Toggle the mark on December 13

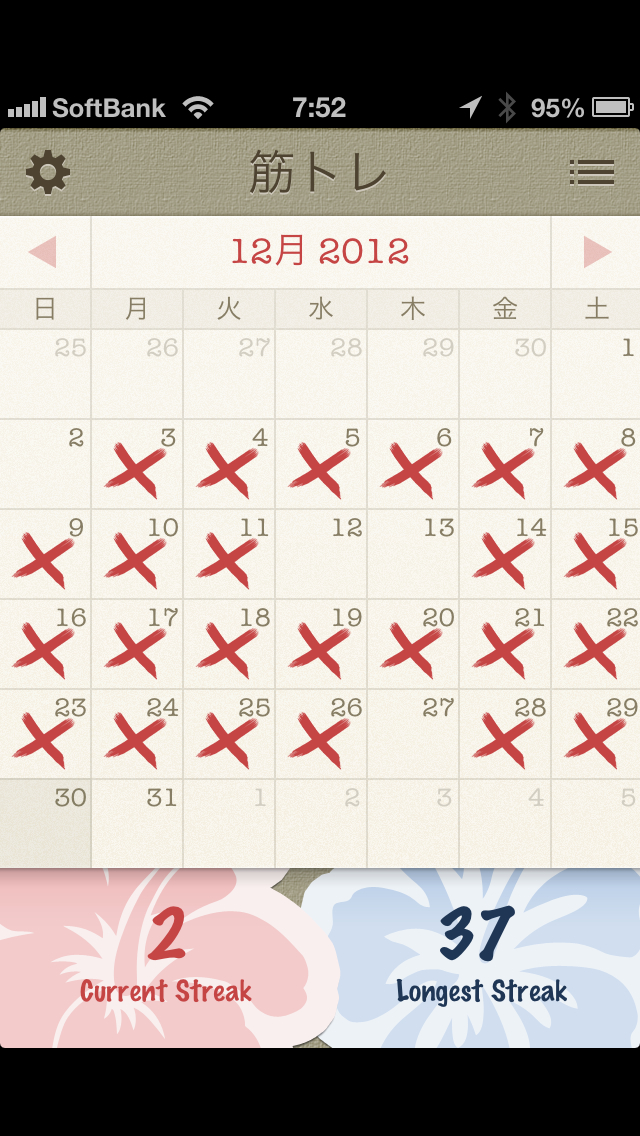(x=413, y=554)
